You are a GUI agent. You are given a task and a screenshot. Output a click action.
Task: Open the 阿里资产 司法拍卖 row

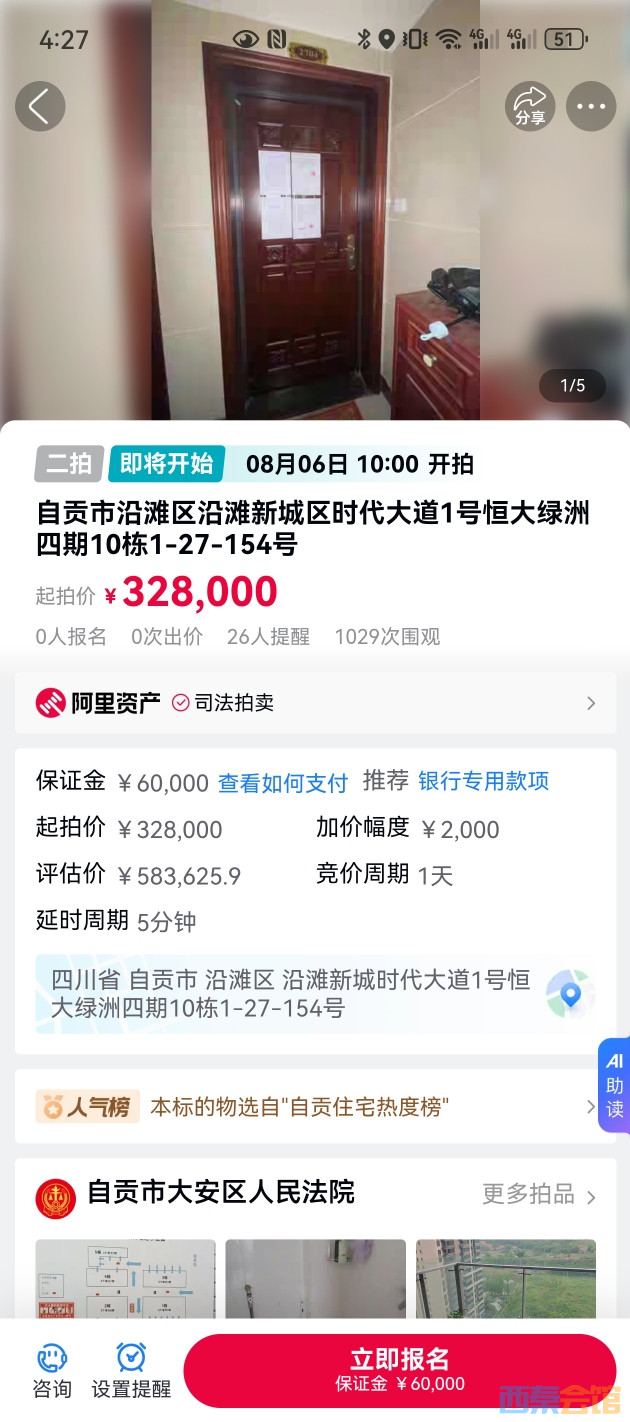(x=315, y=703)
